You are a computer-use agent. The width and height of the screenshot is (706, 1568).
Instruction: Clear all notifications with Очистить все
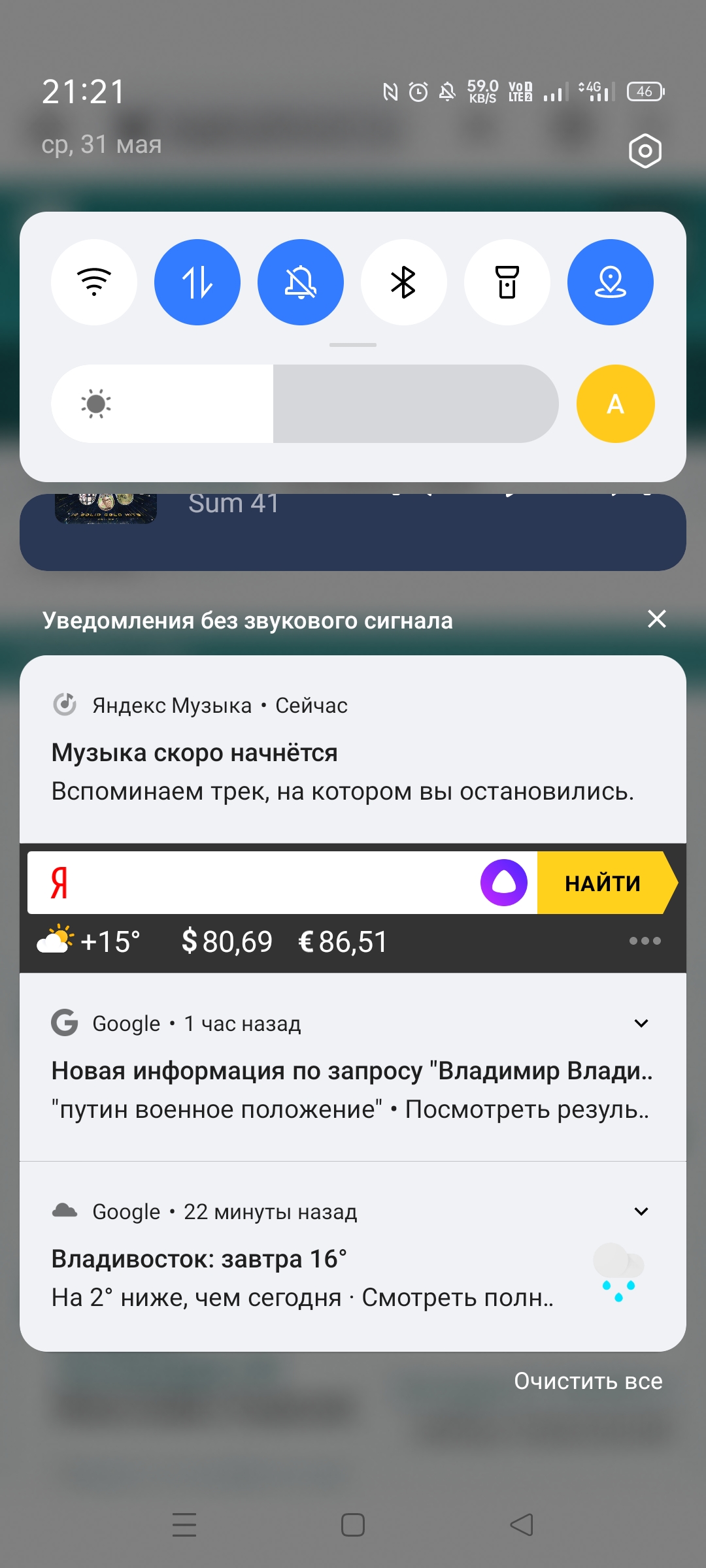(588, 1381)
